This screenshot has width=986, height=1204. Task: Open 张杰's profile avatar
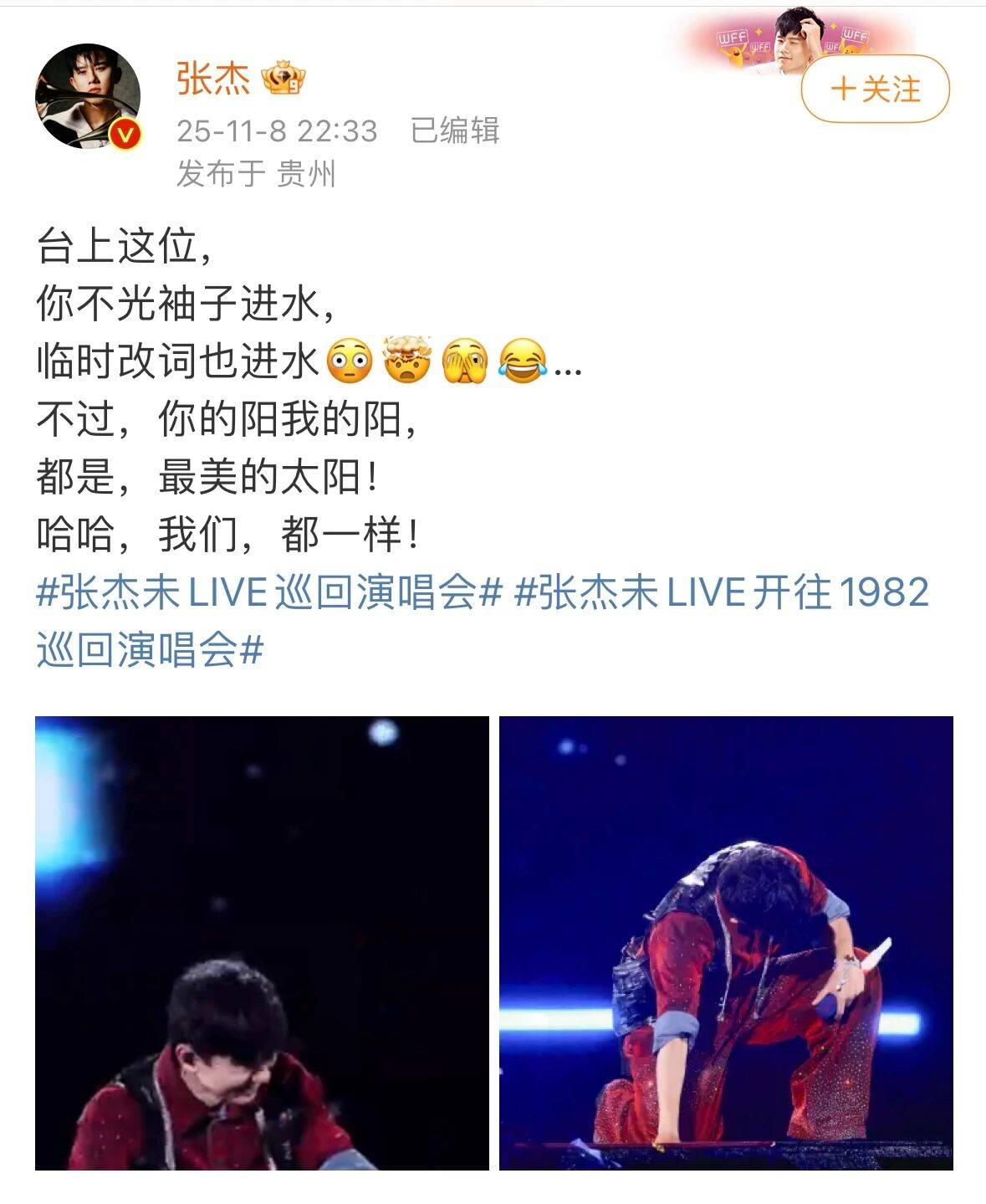87,96
